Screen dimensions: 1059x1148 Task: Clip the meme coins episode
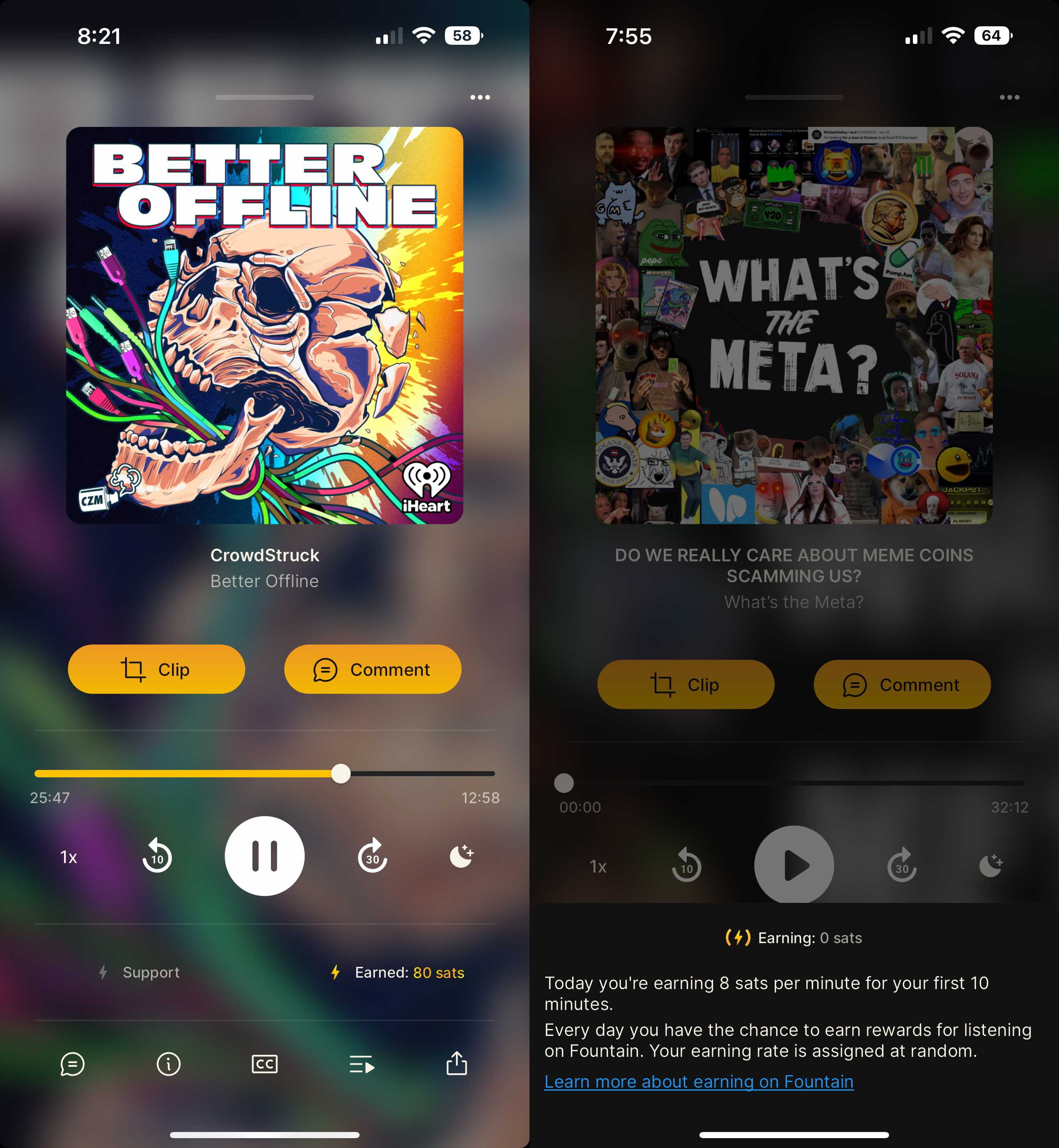(x=685, y=684)
